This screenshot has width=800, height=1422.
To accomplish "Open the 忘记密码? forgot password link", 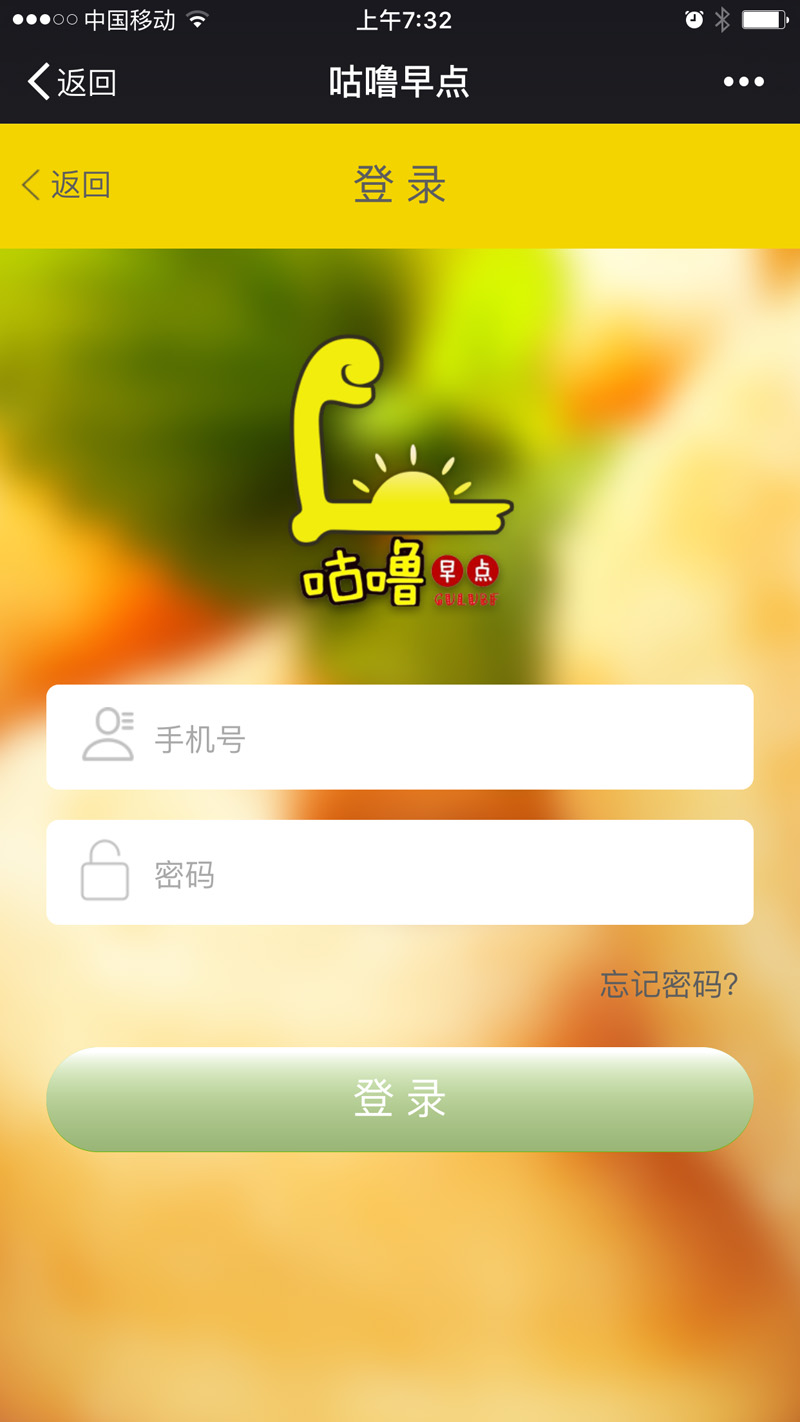I will click(668, 985).
